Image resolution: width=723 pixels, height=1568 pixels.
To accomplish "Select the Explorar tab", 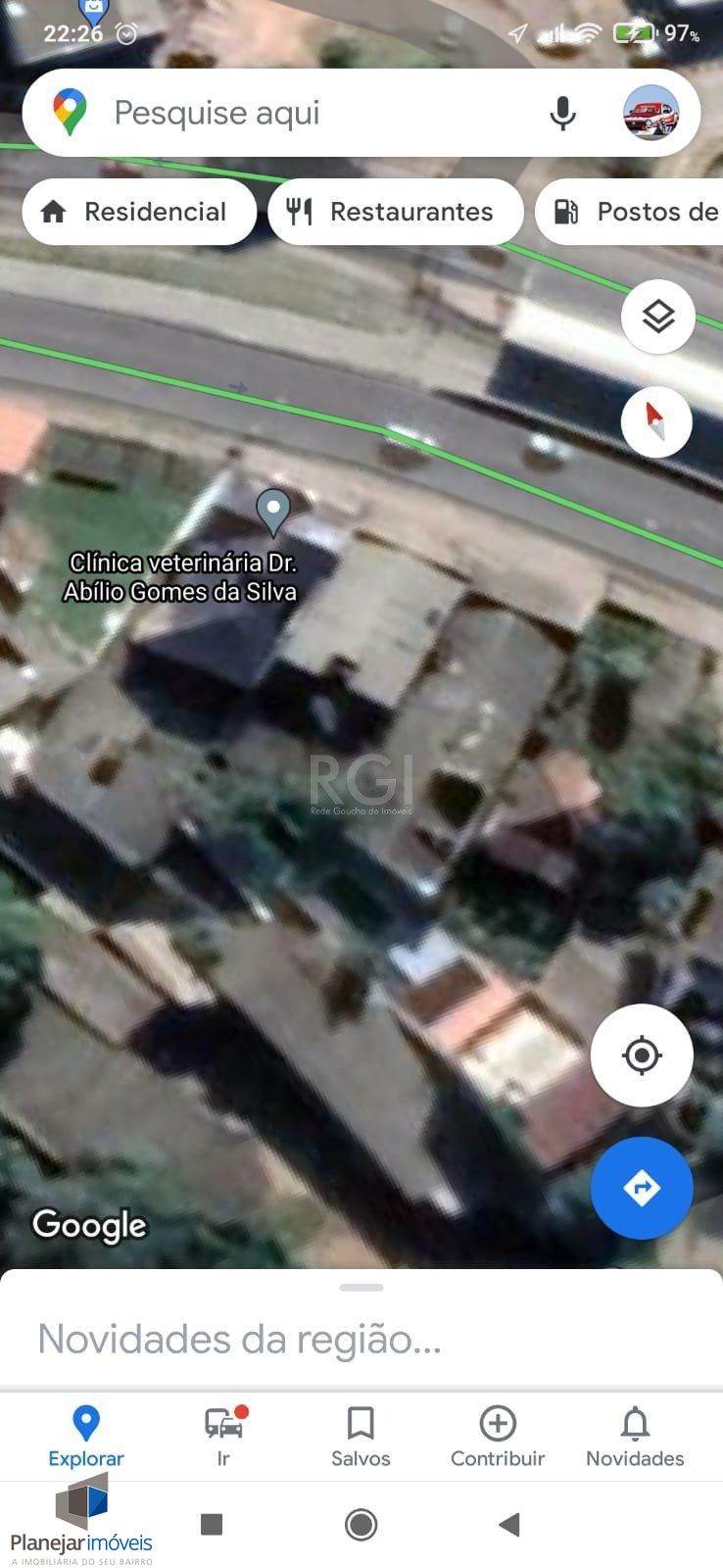I will (86, 1436).
